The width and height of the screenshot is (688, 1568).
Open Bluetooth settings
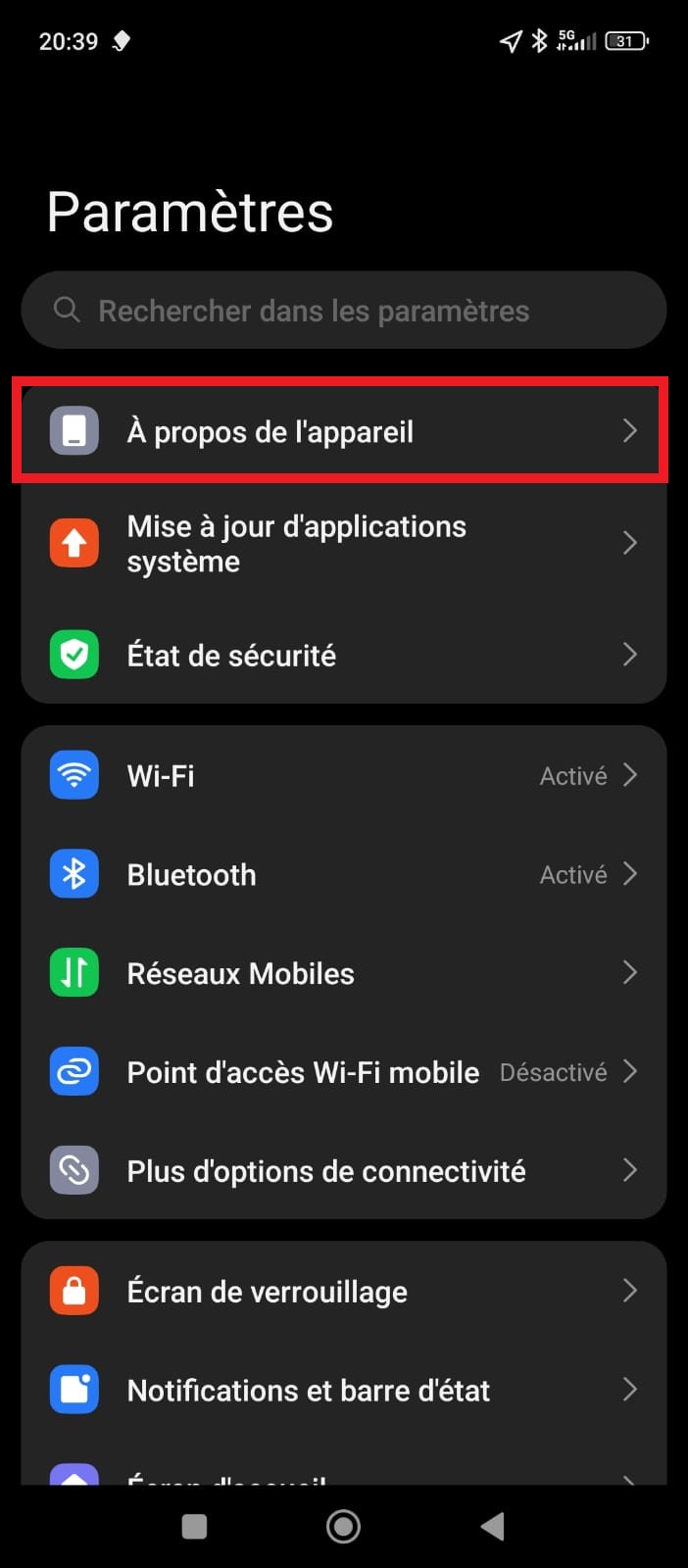point(343,875)
